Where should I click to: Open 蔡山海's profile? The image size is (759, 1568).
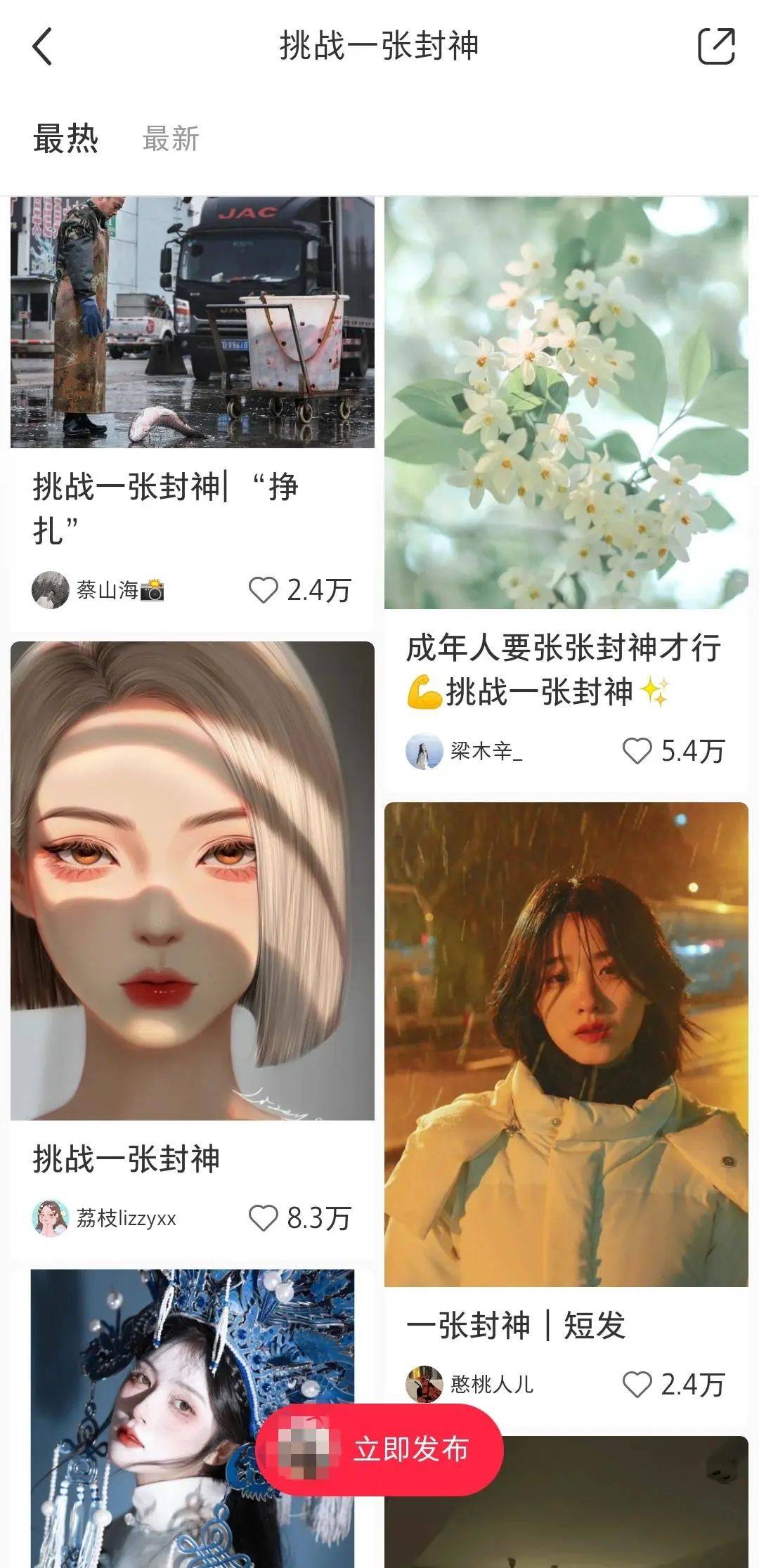51,590
